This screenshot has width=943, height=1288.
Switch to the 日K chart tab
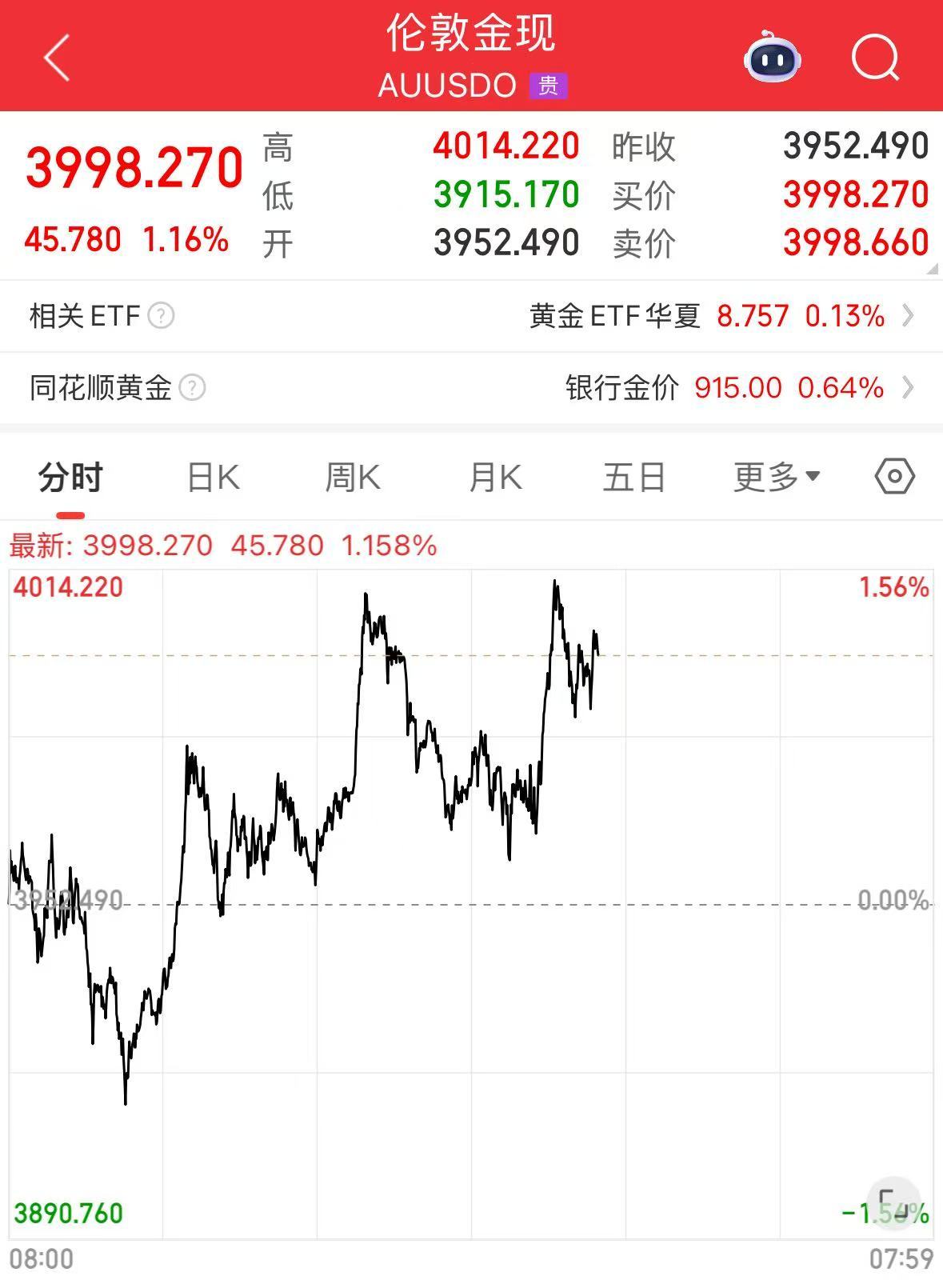[213, 478]
